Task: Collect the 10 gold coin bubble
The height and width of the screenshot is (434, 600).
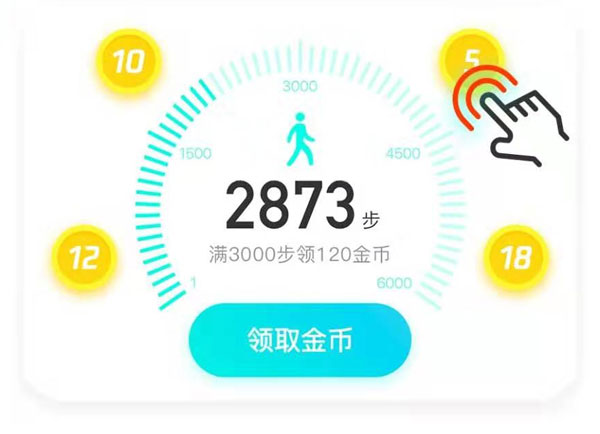Action: (x=128, y=62)
